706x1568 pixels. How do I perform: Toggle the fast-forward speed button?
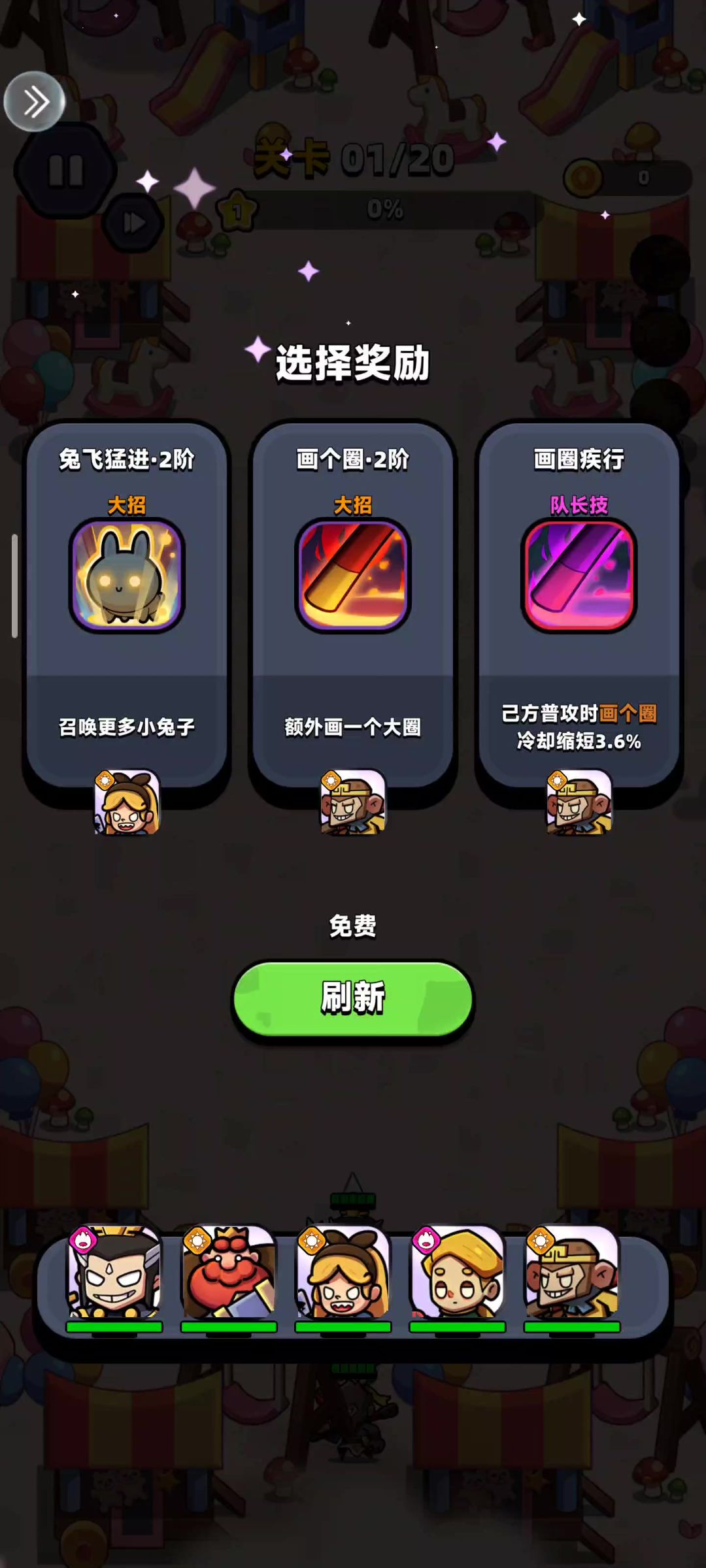coord(134,223)
